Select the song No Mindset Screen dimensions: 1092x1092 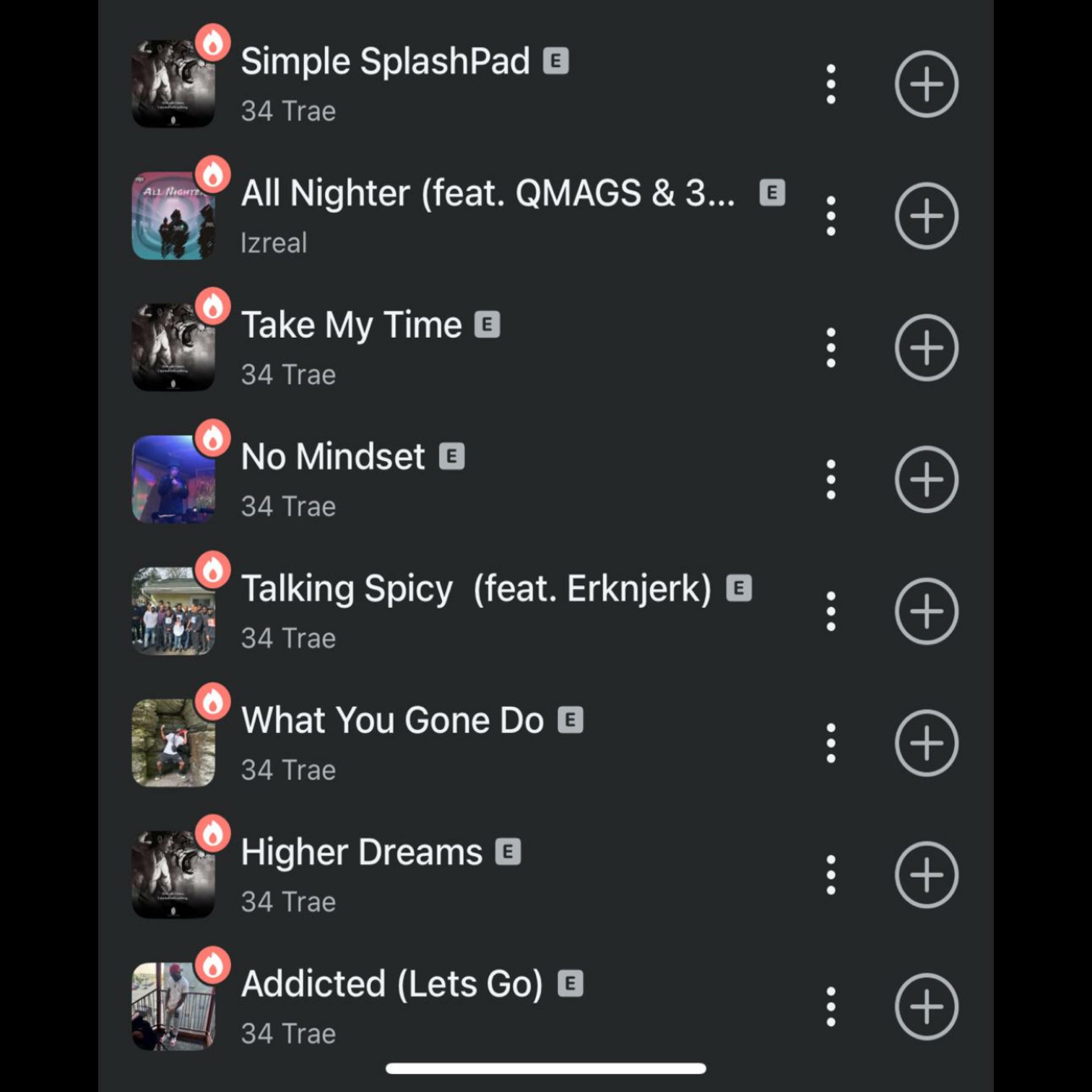point(332,457)
